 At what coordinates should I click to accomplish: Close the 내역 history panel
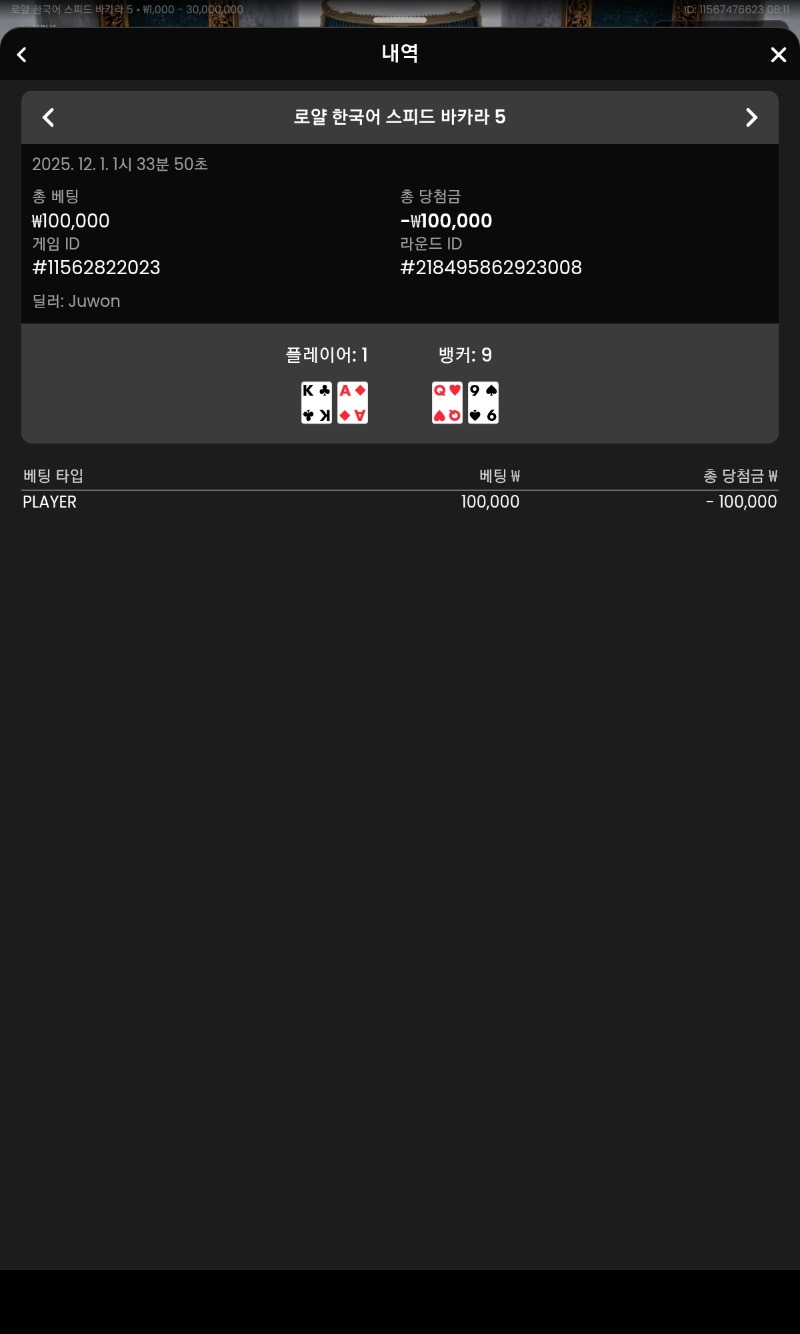(778, 55)
